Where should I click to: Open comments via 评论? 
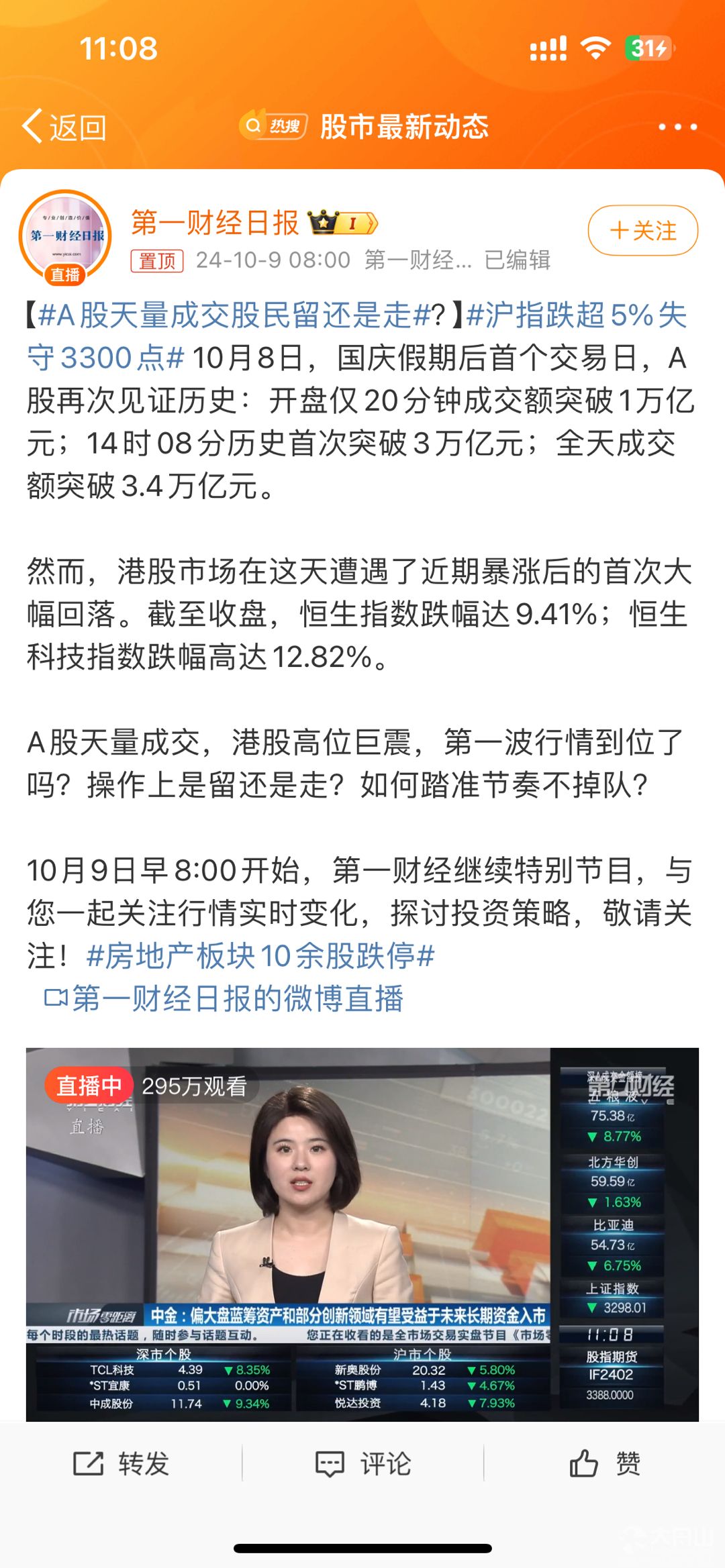click(x=362, y=1463)
